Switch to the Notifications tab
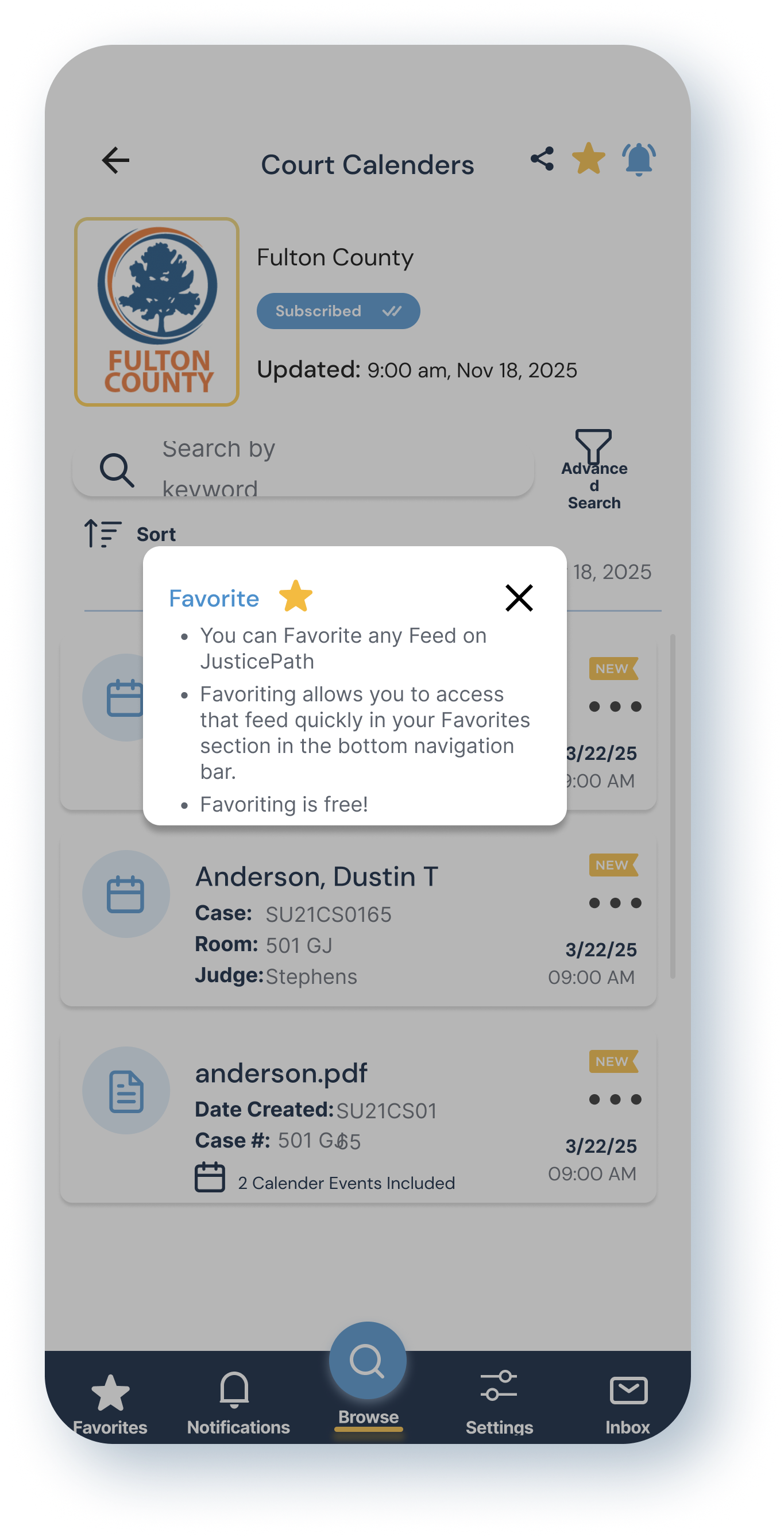 237,1403
